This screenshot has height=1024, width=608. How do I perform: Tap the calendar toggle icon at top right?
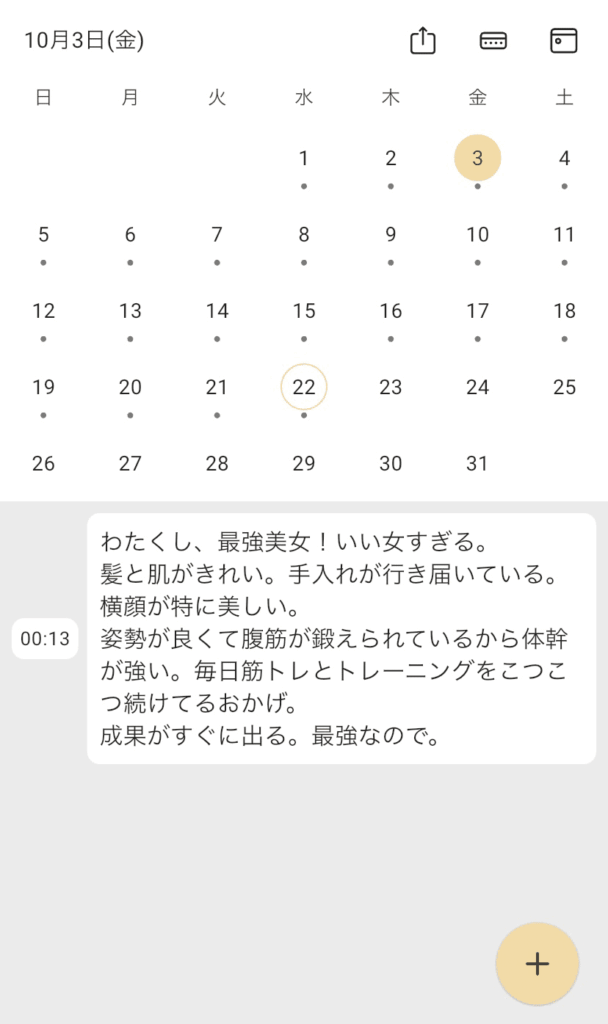coord(564,41)
